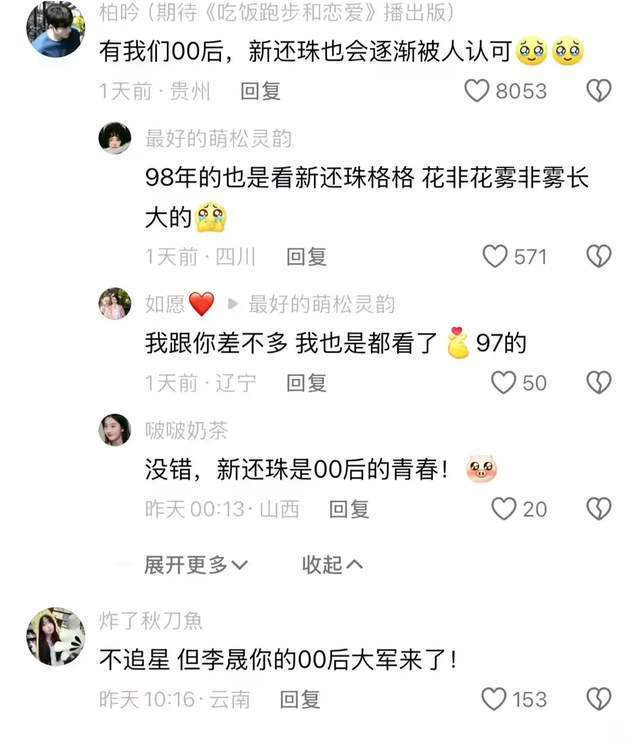The height and width of the screenshot is (744, 640).
Task: Like 柏吟's comment with 8053 likes
Action: pos(478,91)
